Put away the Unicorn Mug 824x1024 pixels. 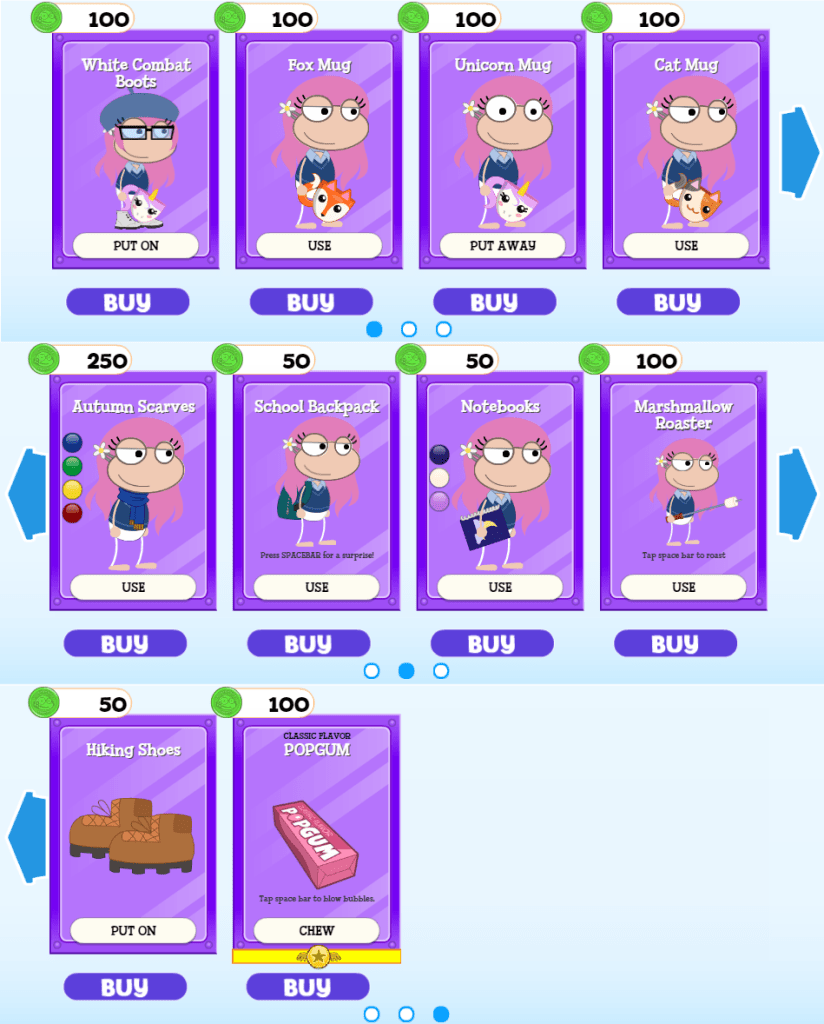point(502,245)
